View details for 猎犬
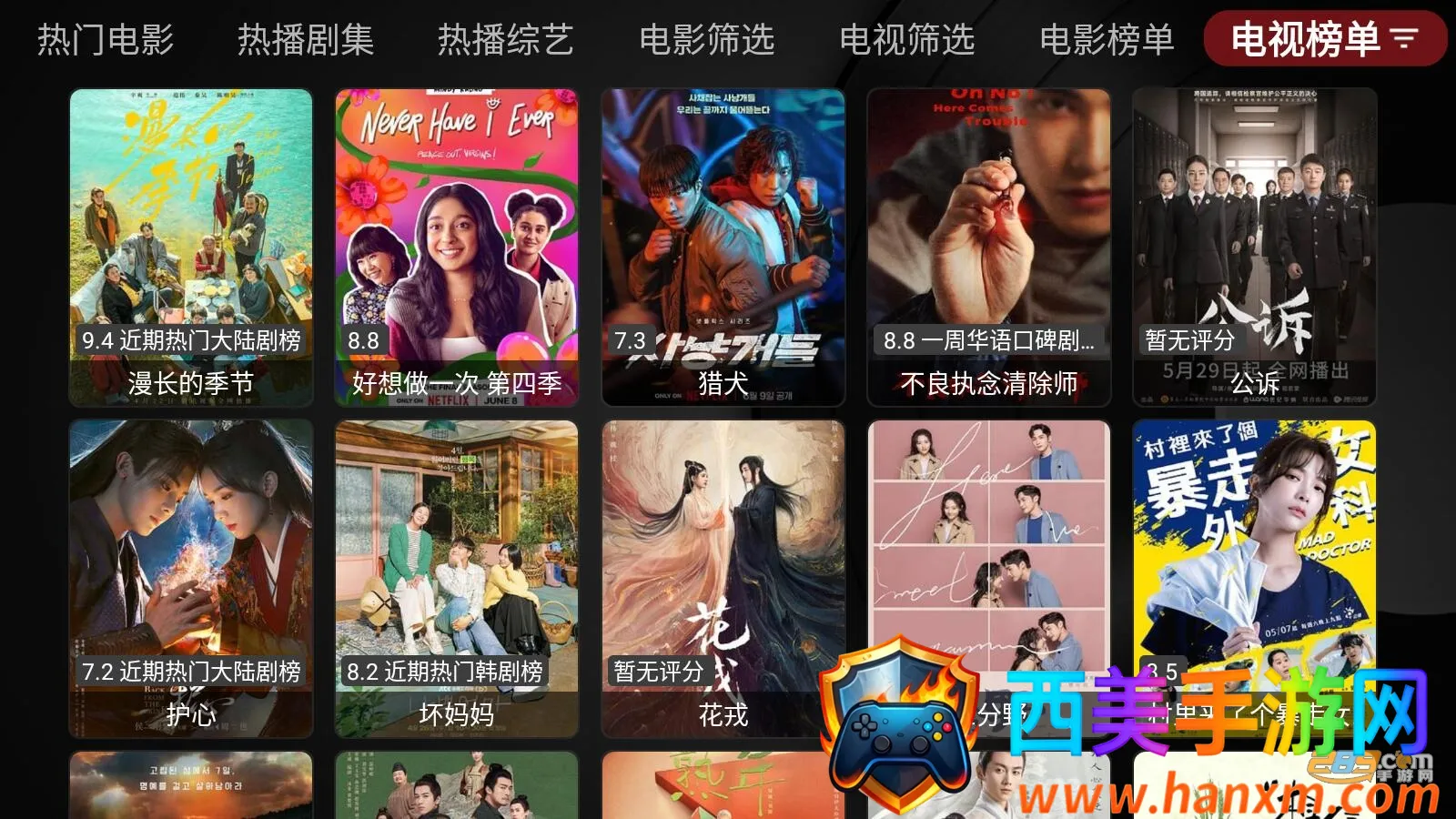The image size is (1456, 819). pos(723,247)
